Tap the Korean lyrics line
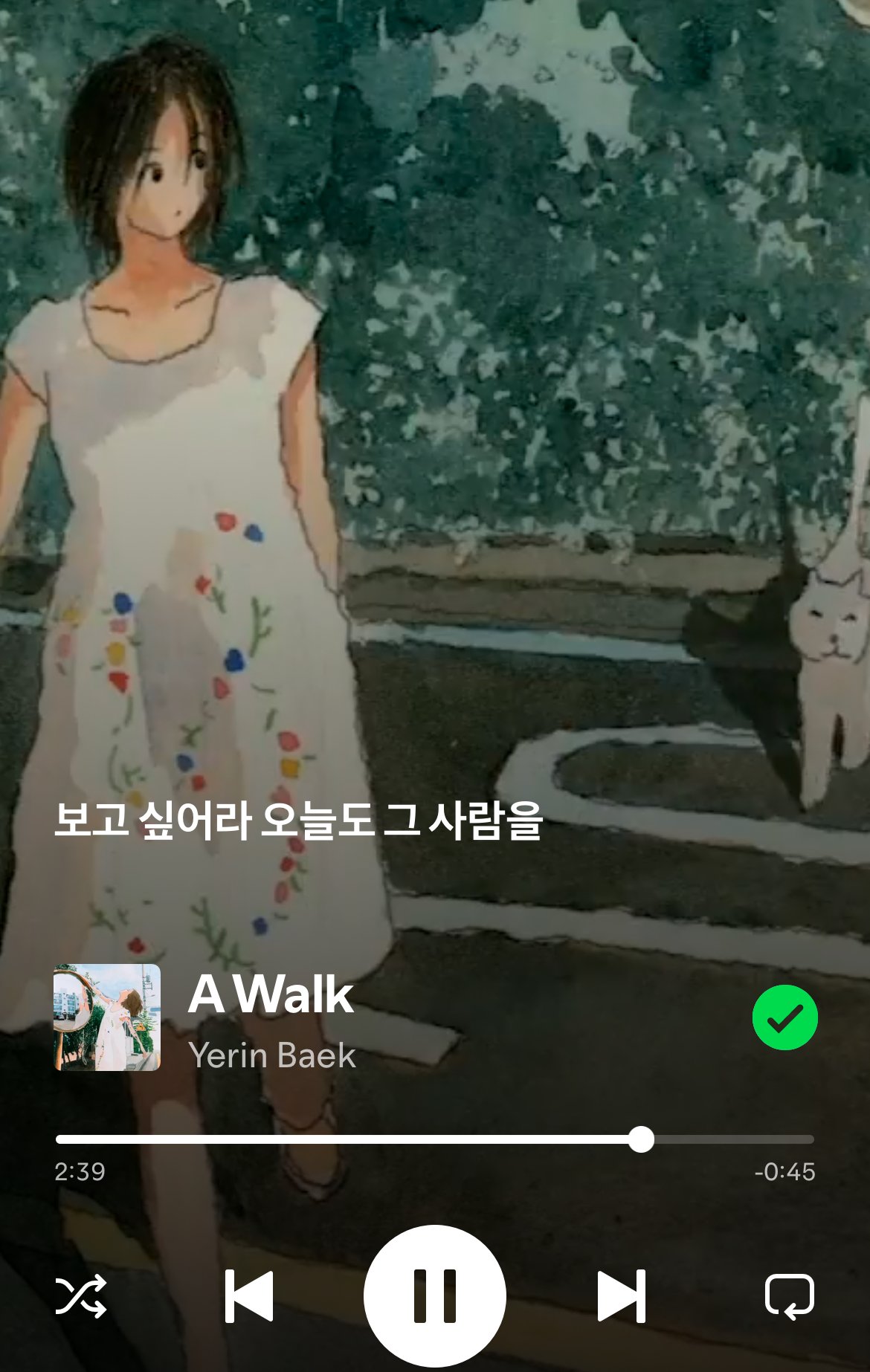The image size is (870, 1372). [x=299, y=821]
